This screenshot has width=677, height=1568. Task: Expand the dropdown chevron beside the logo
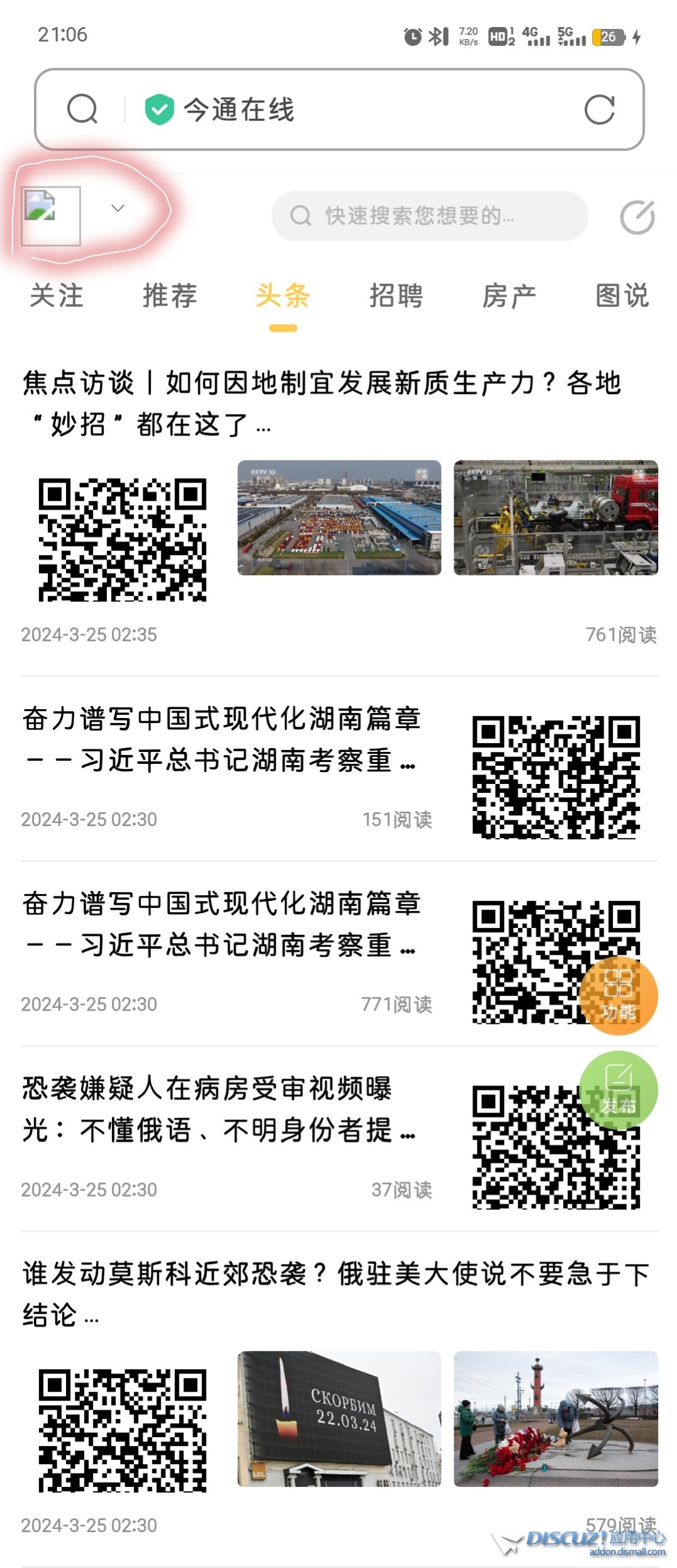[x=118, y=208]
